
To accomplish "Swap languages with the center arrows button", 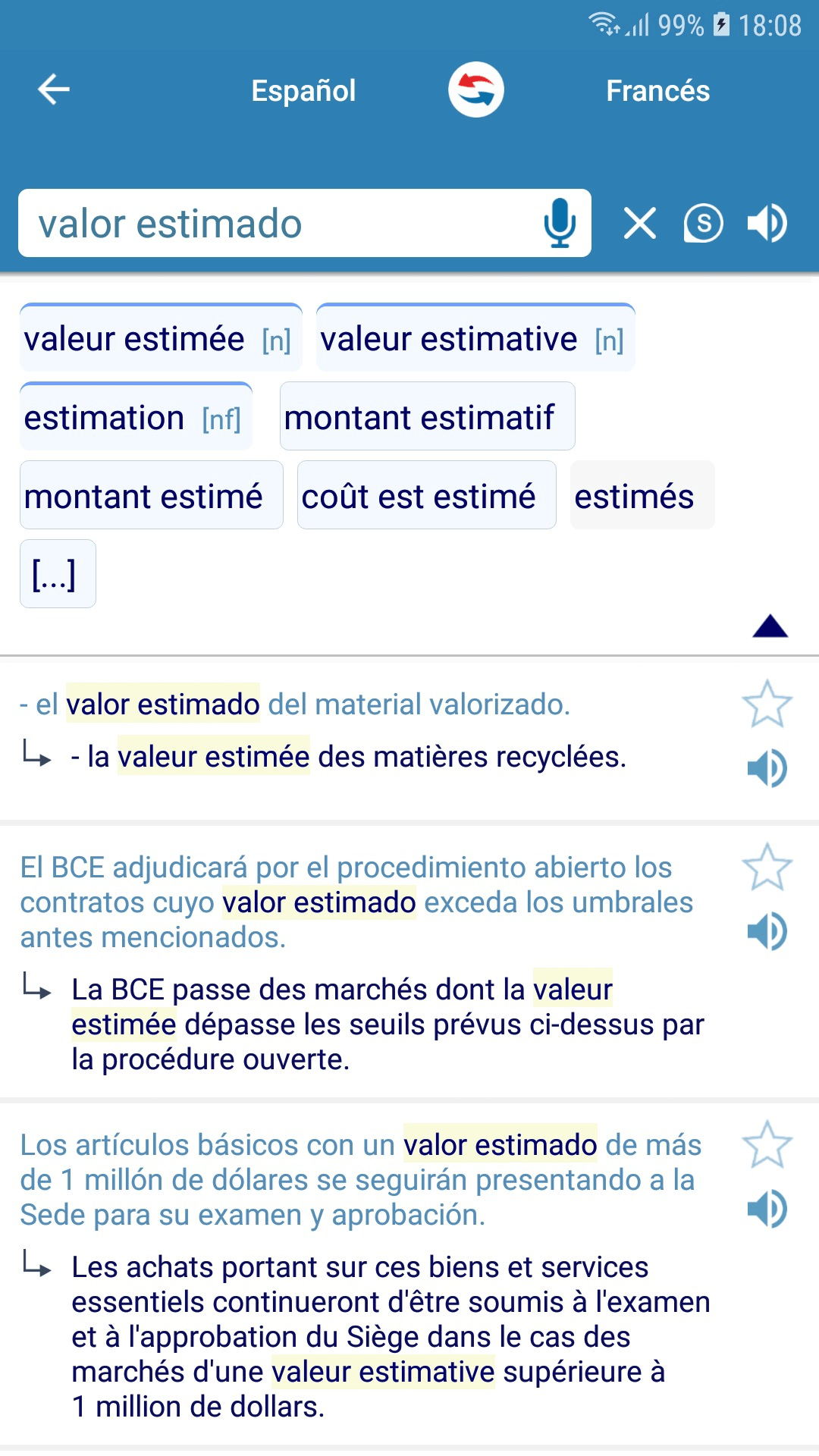I will pyautogui.click(x=475, y=89).
